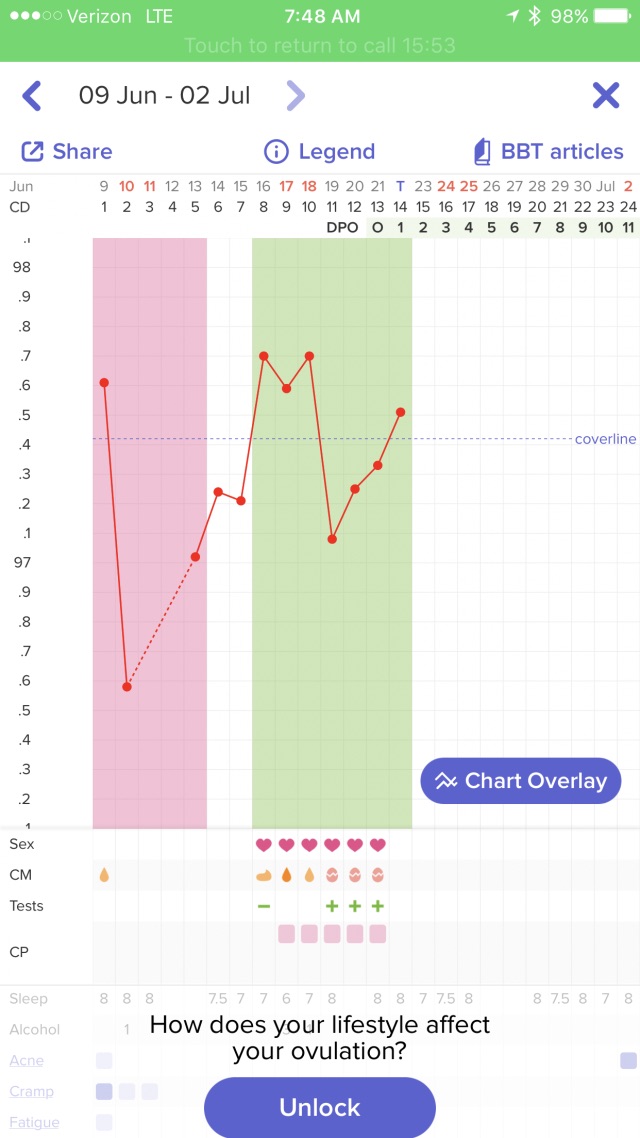Open the Acne symptom link
The height and width of the screenshot is (1138, 640).
[26, 1060]
